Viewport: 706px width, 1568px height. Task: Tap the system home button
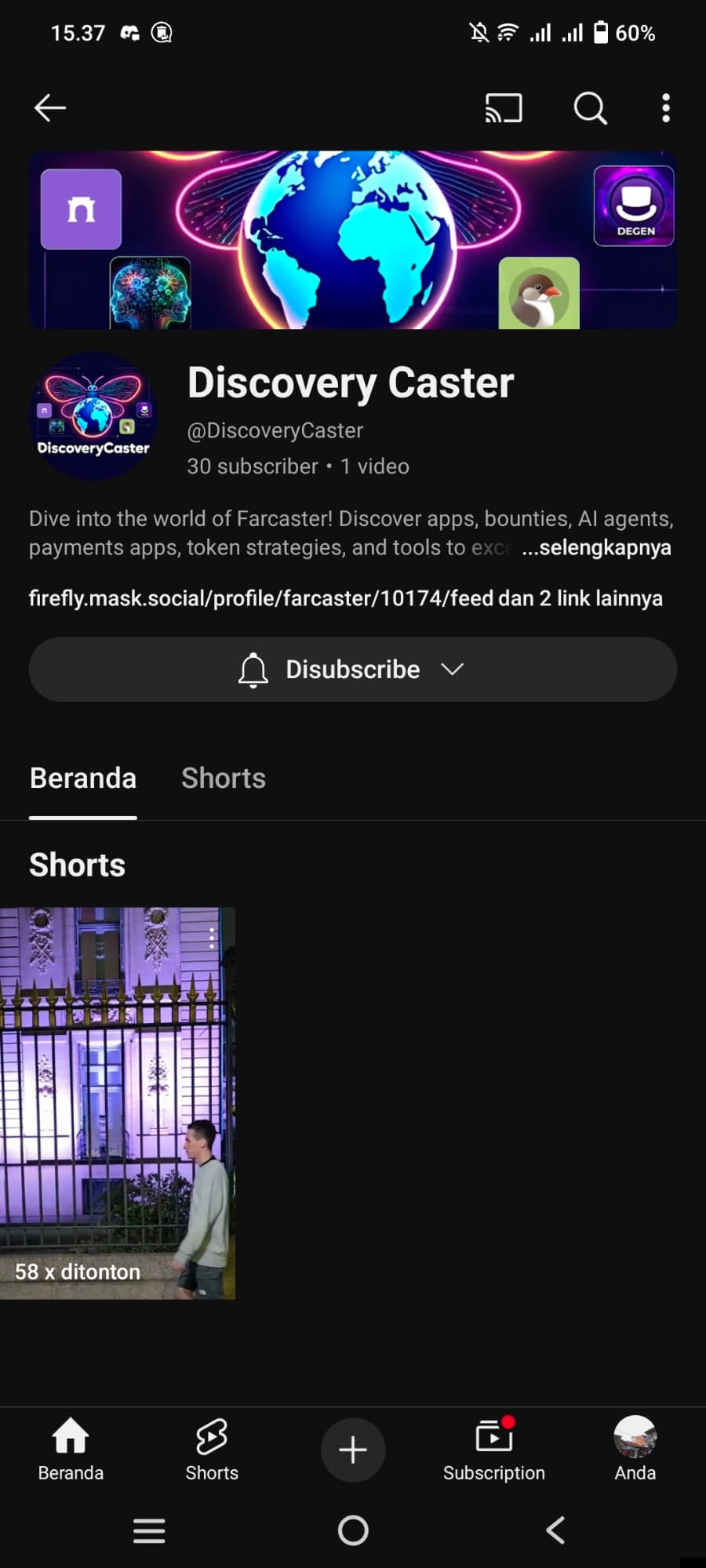353,1530
